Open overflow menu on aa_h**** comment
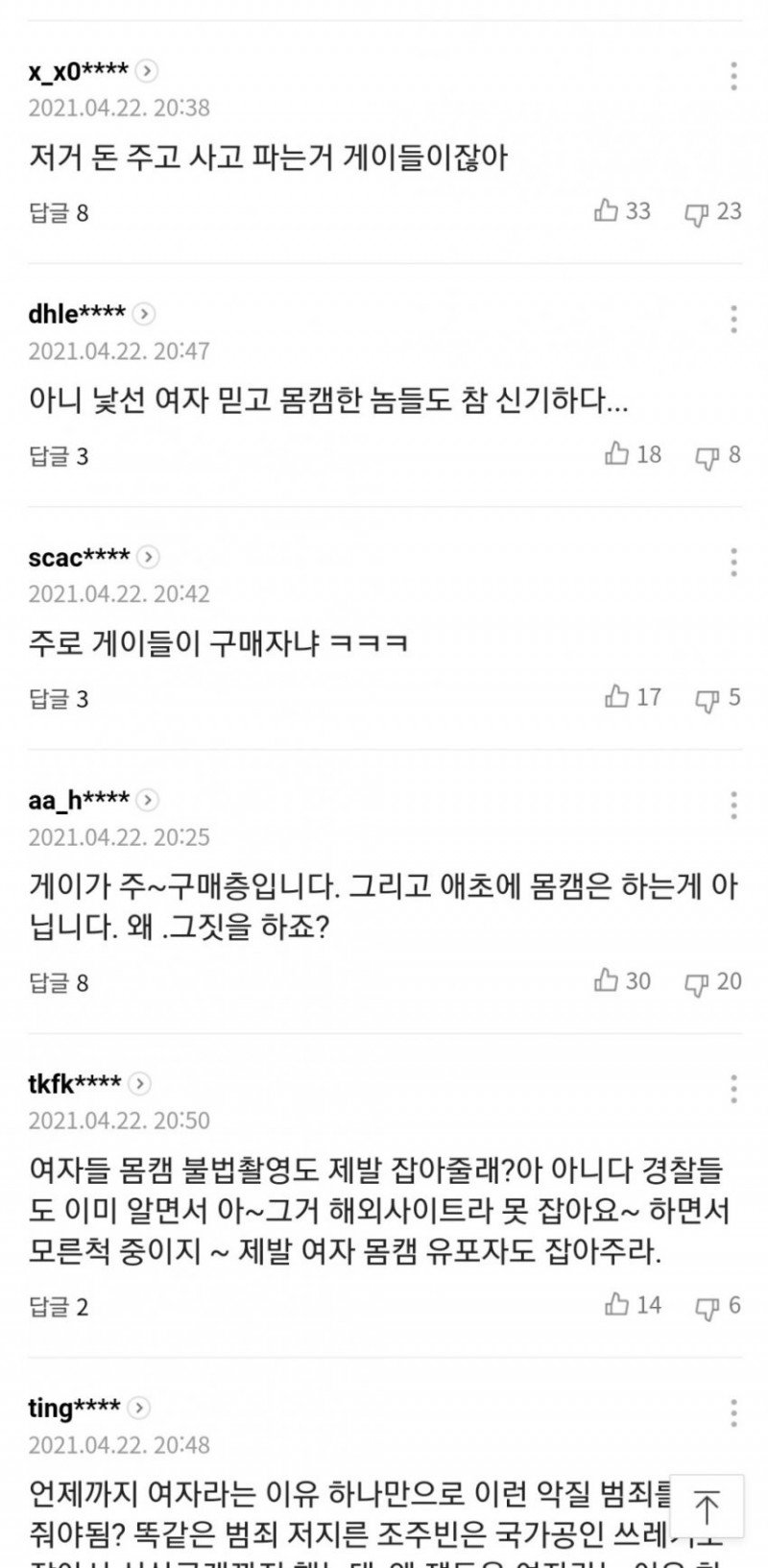 point(733,805)
